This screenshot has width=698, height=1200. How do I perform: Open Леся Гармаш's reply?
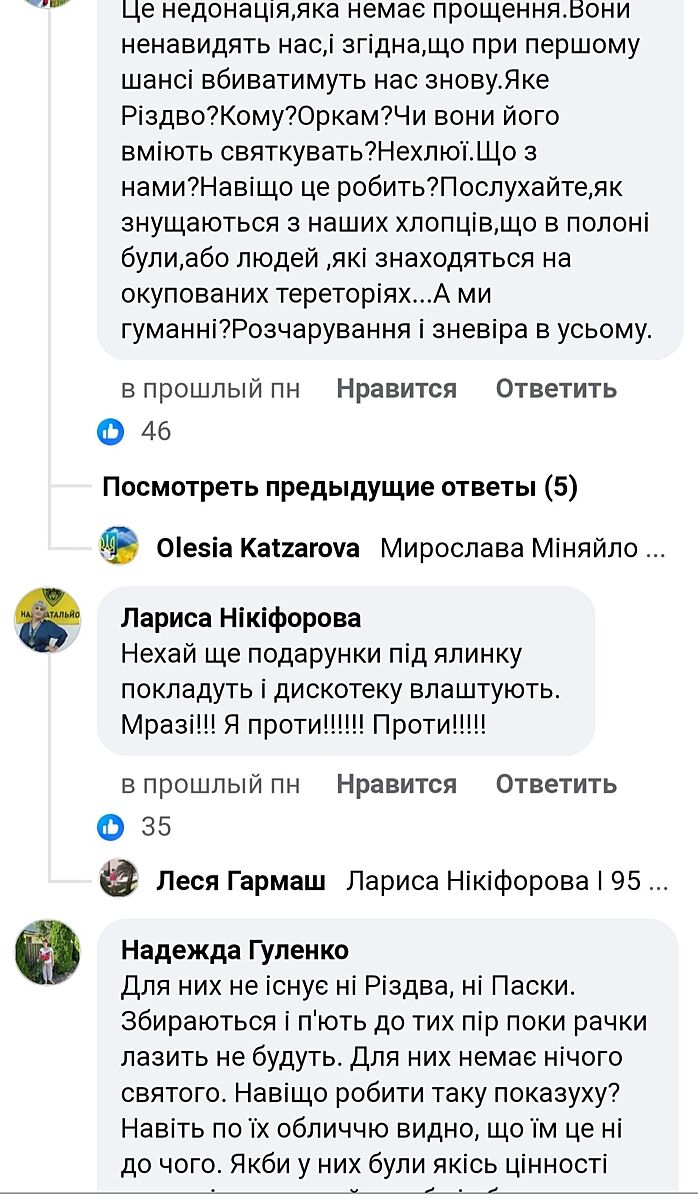[410, 882]
